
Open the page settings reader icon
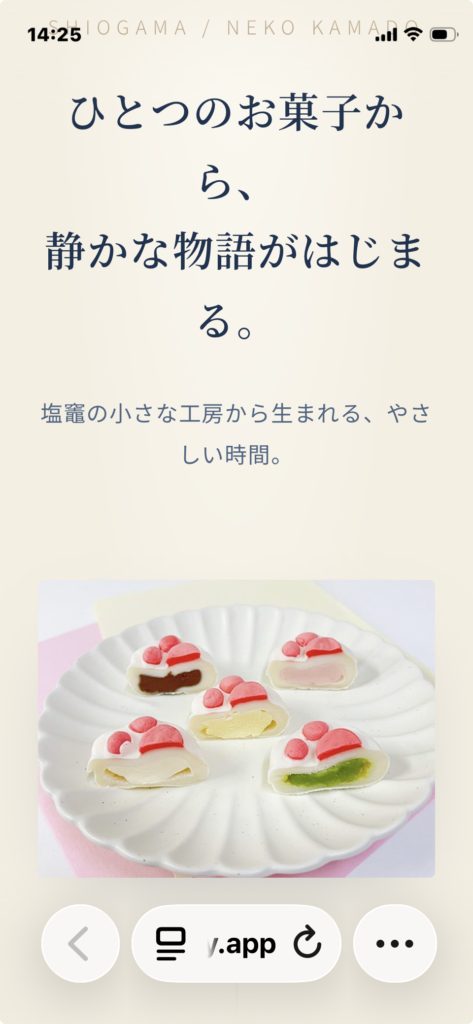[171, 944]
